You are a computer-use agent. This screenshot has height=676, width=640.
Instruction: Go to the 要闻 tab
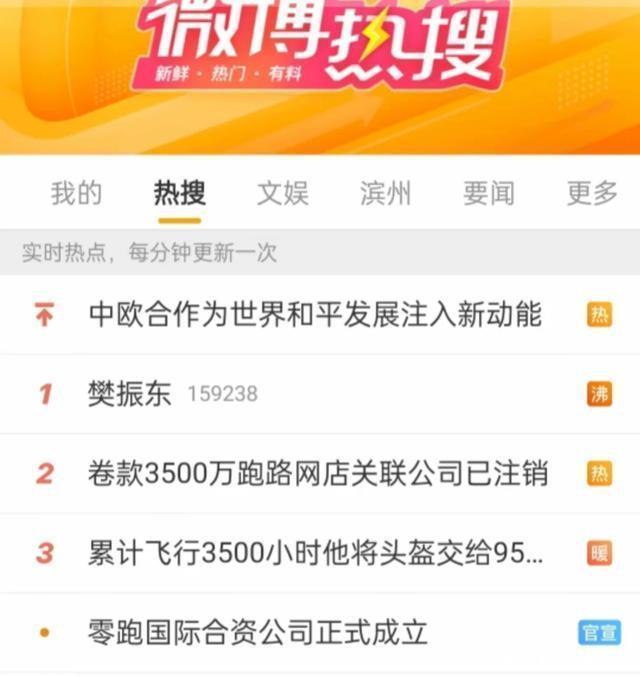[x=489, y=193]
